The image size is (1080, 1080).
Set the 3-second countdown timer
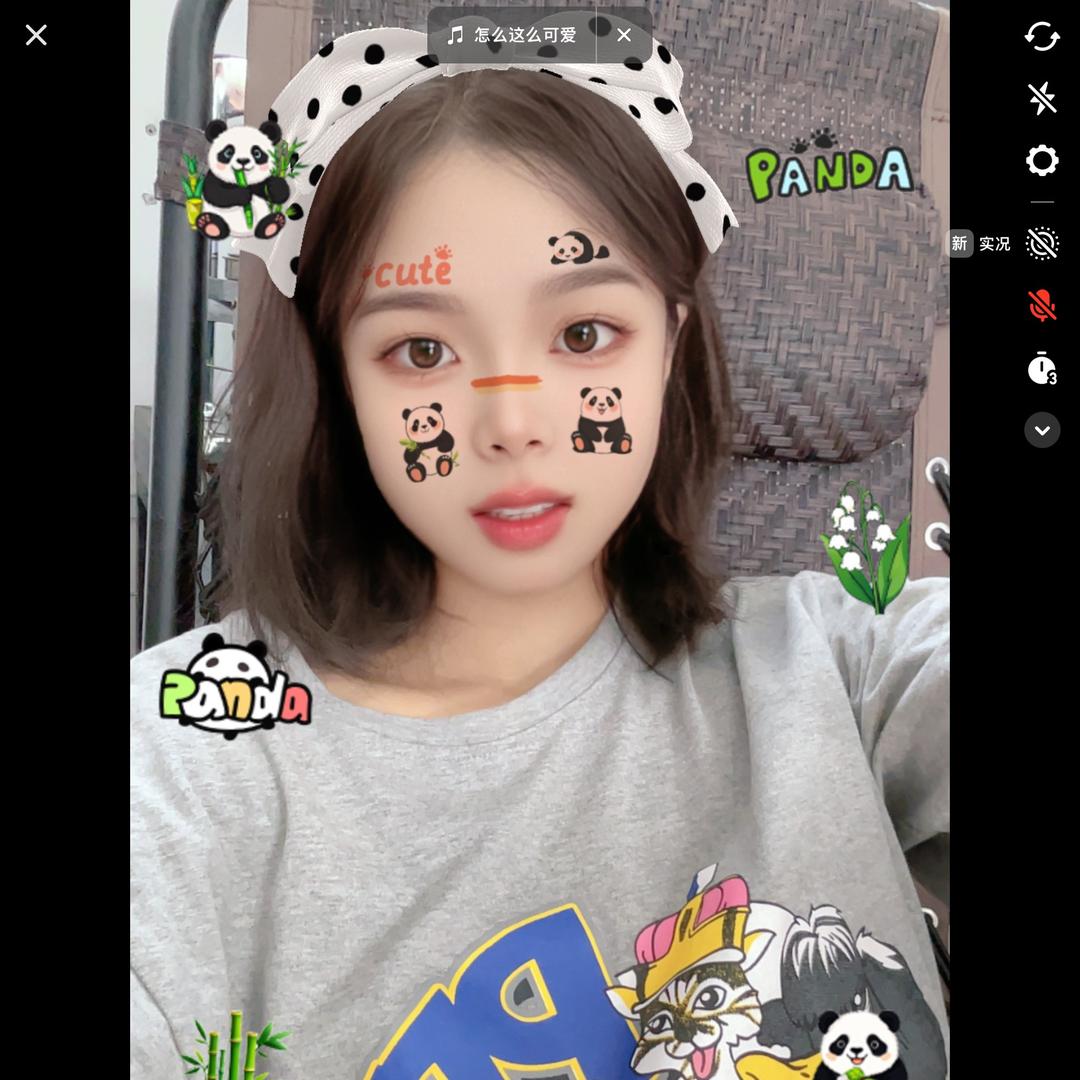[1042, 369]
